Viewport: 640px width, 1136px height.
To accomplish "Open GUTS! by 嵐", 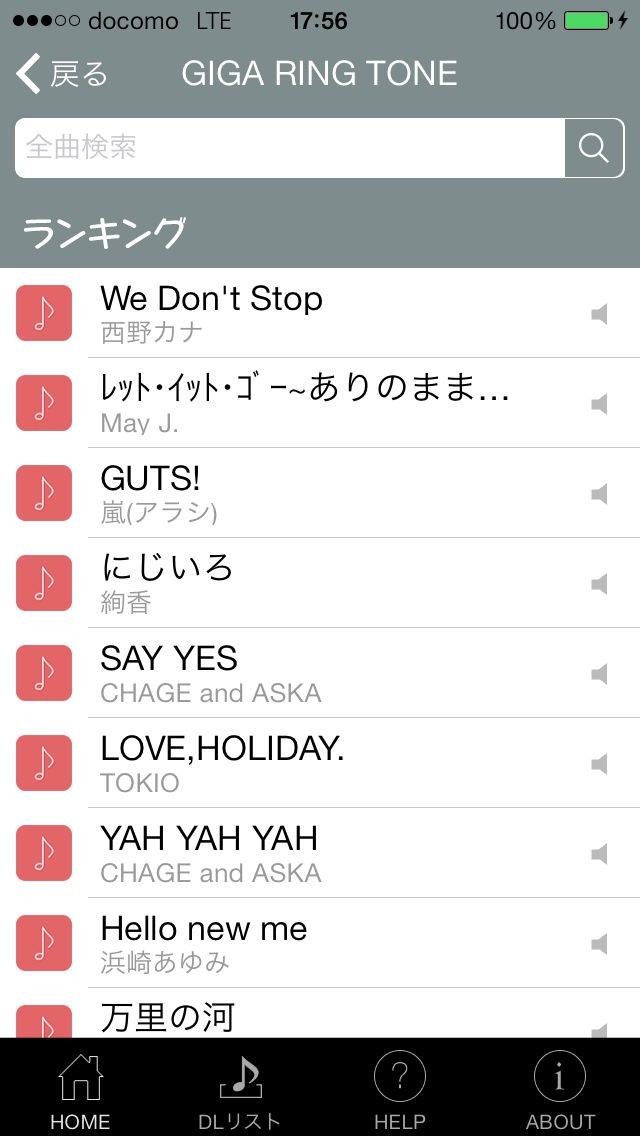I will [320, 493].
